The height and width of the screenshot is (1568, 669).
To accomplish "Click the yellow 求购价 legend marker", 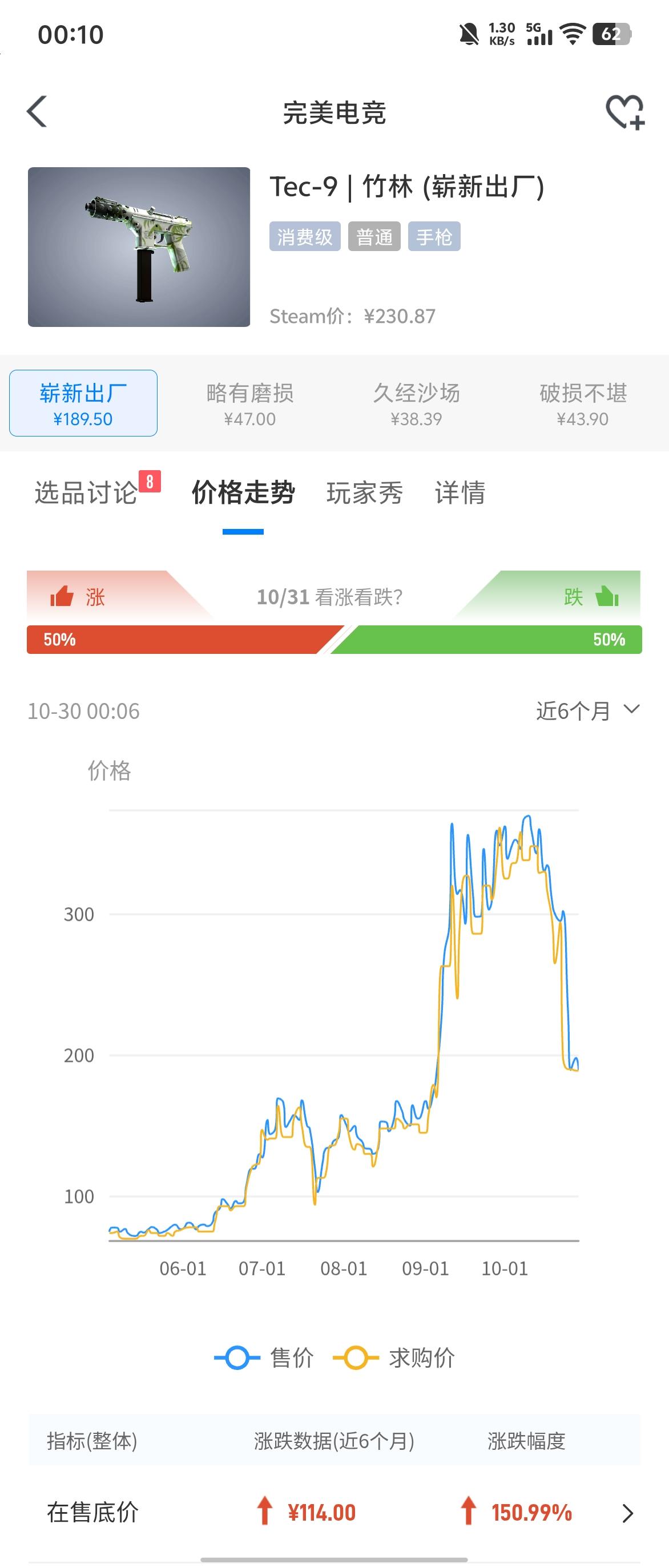I will (x=354, y=1357).
